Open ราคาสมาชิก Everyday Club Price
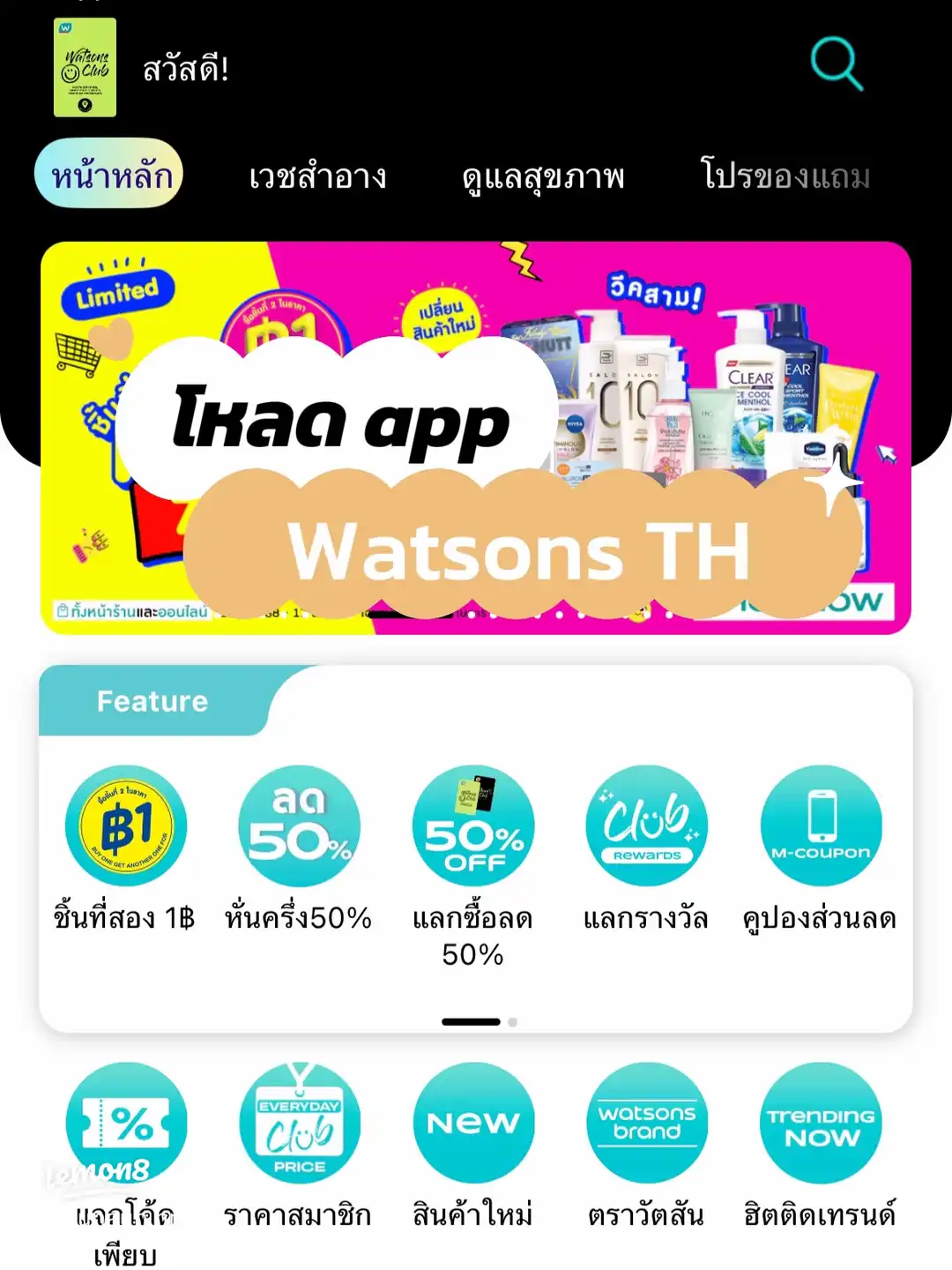This screenshot has height=1270, width=952. pos(299,1123)
